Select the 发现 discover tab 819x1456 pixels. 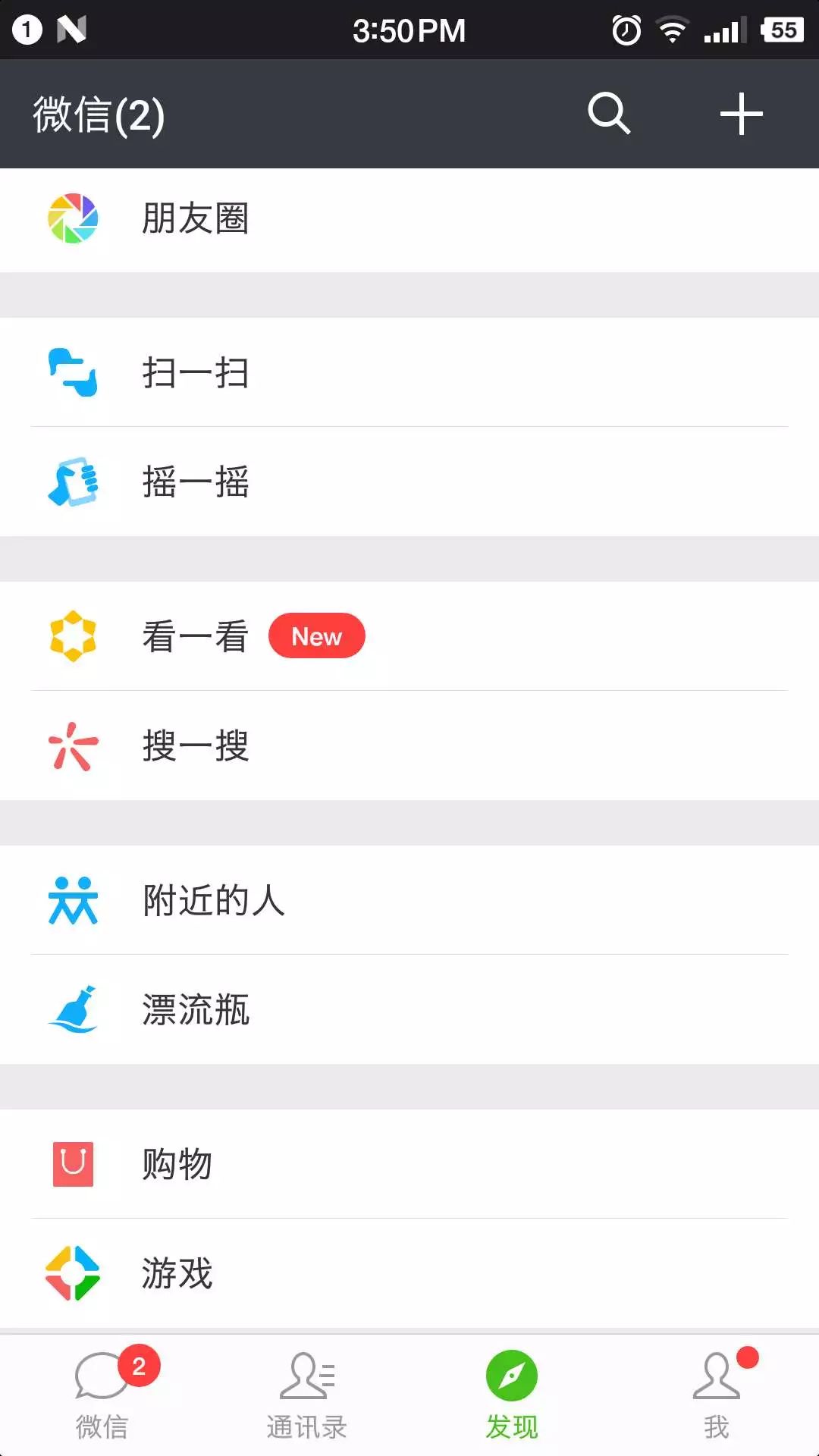tap(512, 1395)
